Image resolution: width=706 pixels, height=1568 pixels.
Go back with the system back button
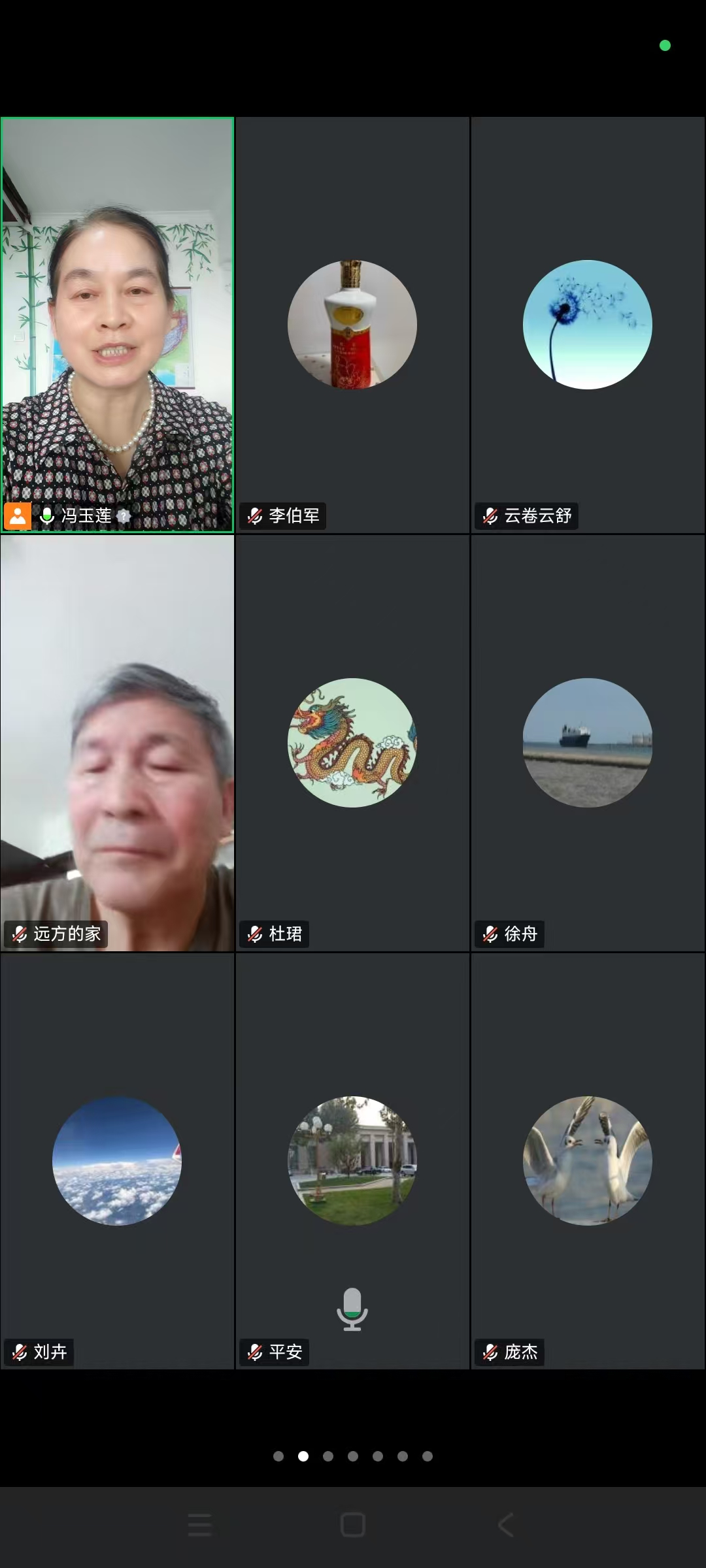click(x=506, y=1525)
